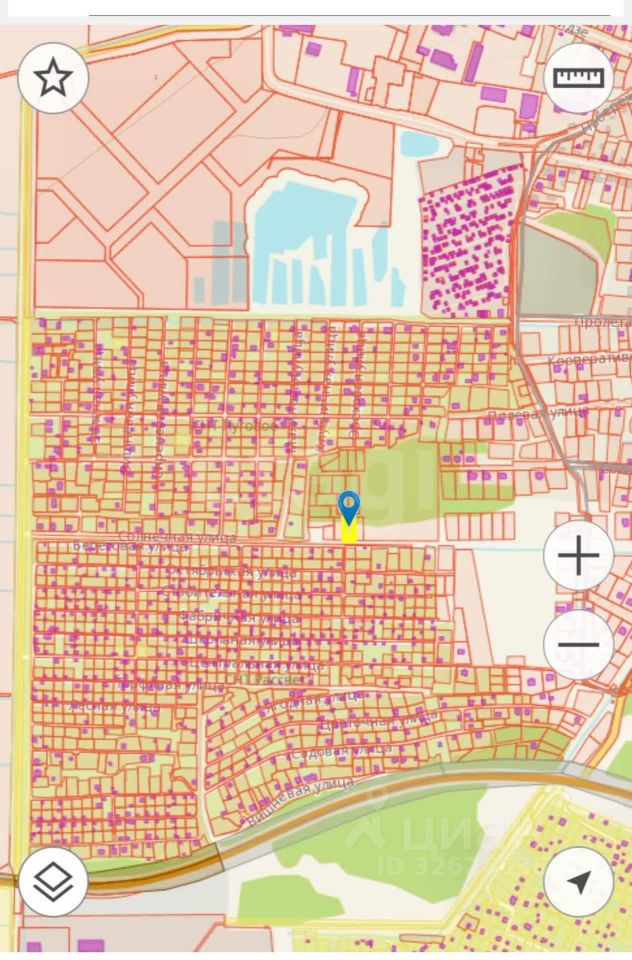
Task: Open the ruler measurement tool
Action: pyautogui.click(x=579, y=78)
